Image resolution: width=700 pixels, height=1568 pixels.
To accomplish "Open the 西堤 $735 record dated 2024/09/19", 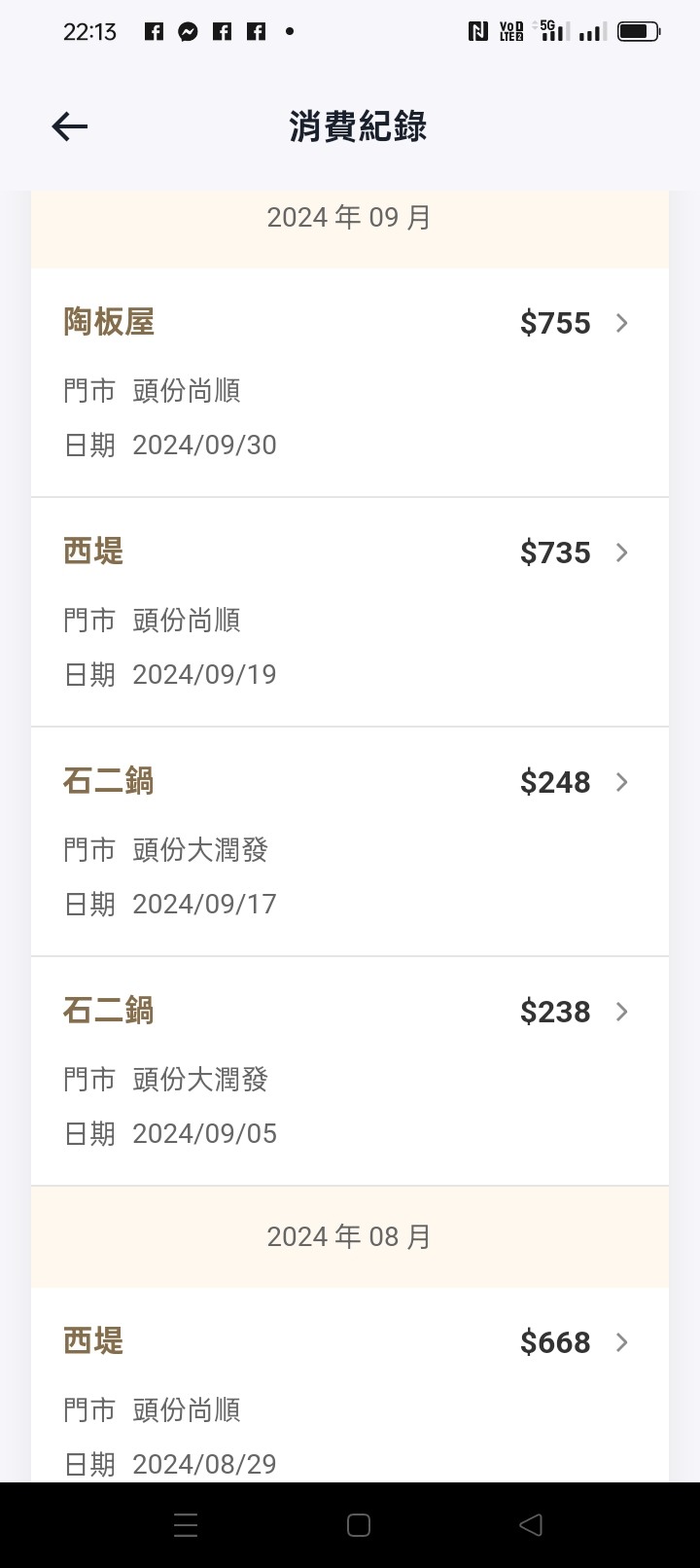I will pyautogui.click(x=350, y=612).
